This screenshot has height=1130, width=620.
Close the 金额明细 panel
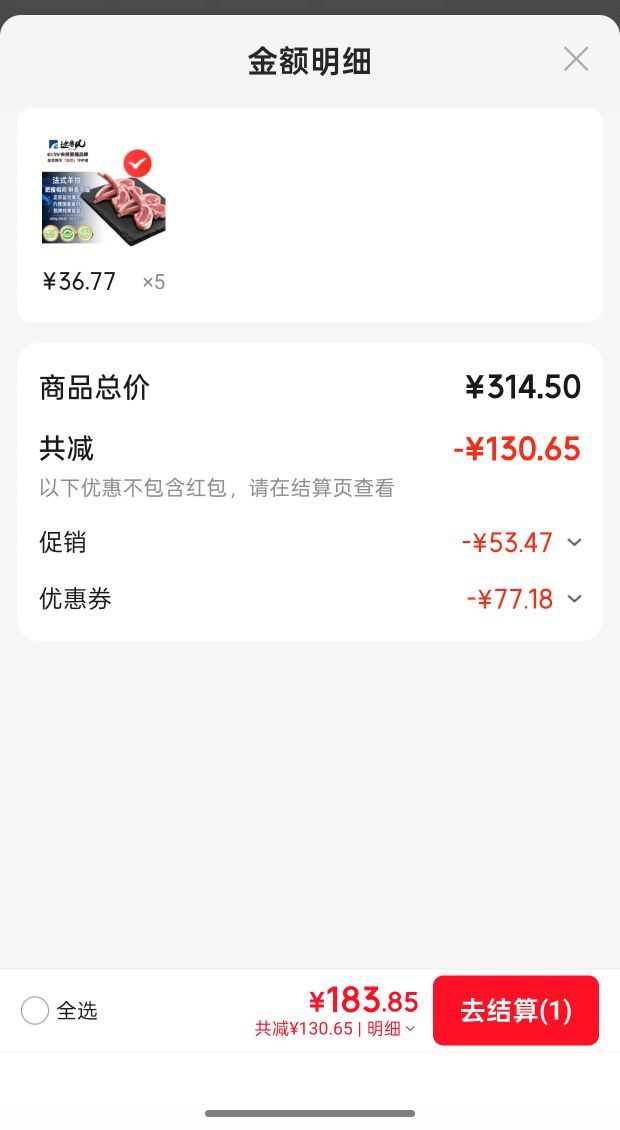[576, 59]
